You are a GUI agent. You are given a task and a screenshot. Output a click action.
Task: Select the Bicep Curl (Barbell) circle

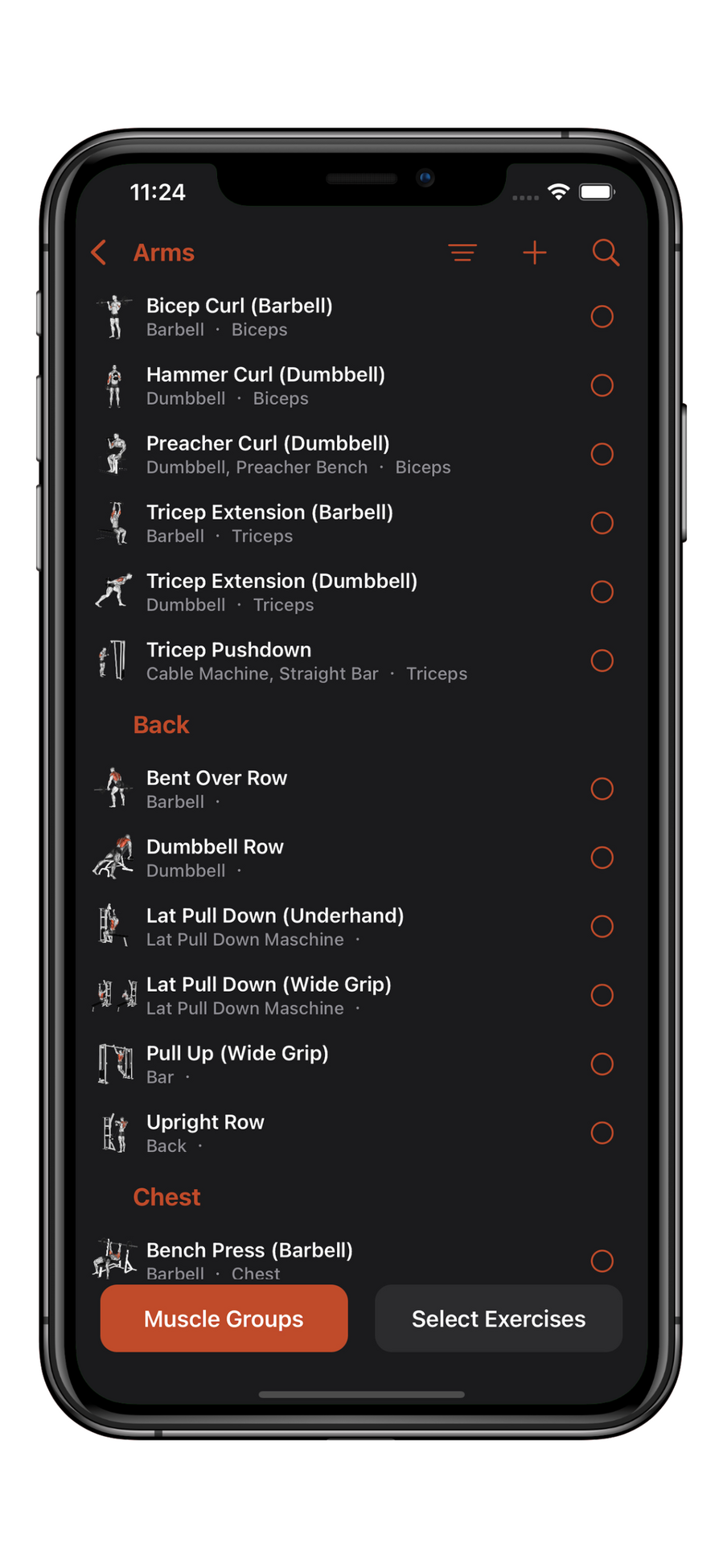point(602,317)
